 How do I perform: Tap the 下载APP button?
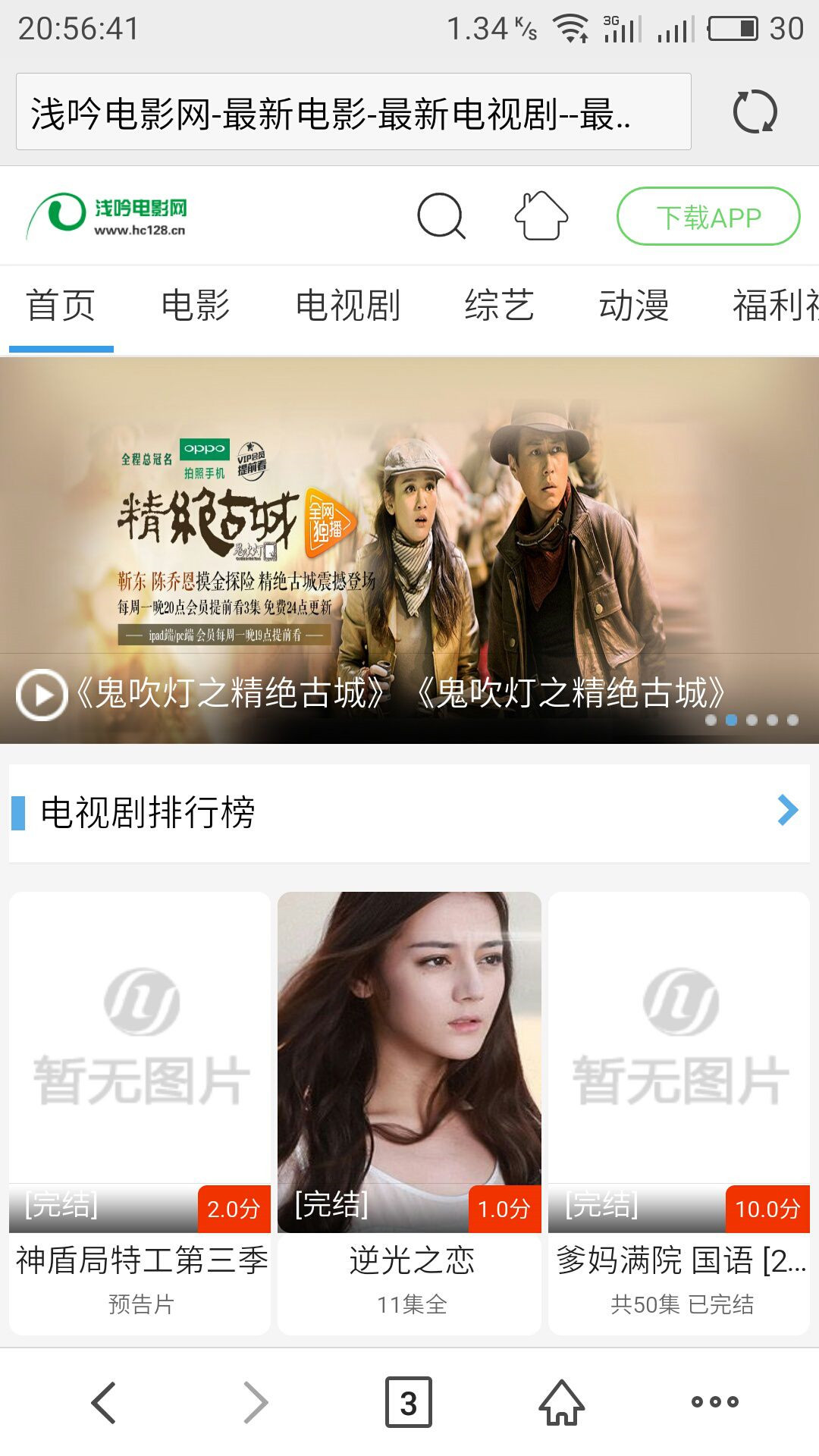click(708, 217)
